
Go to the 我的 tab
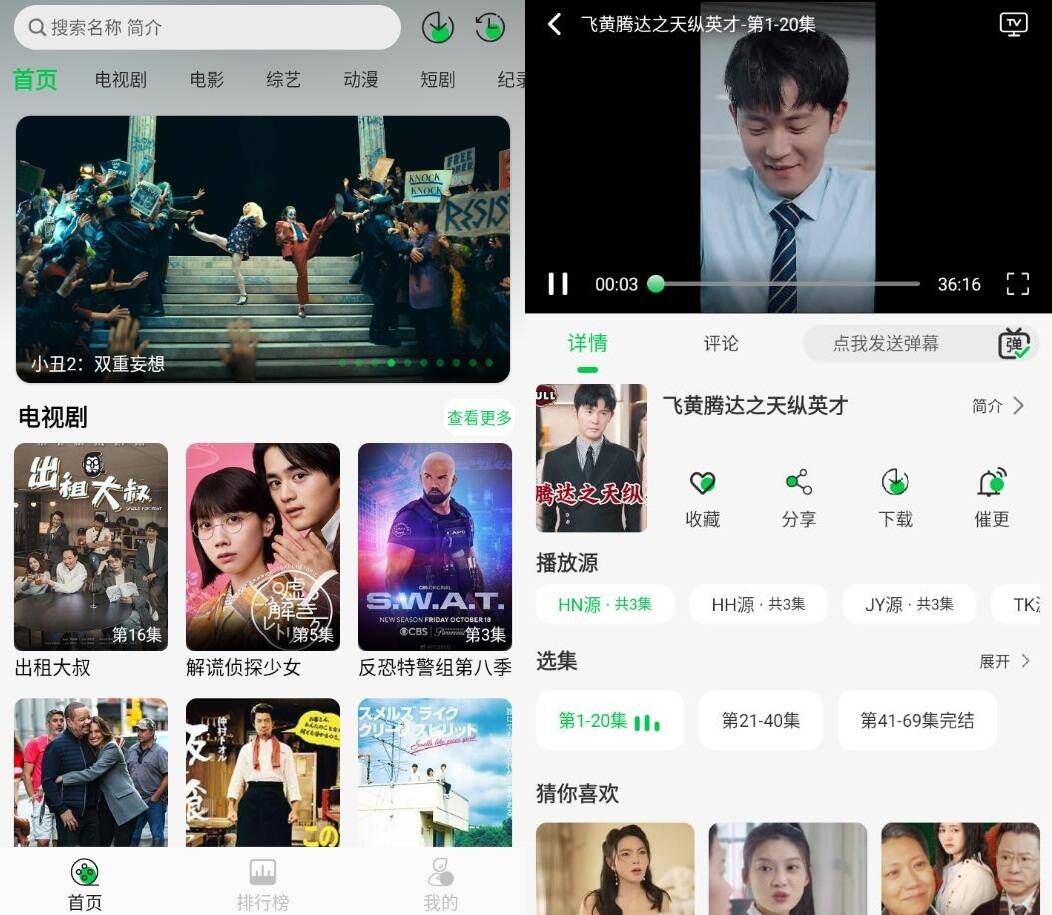point(440,884)
